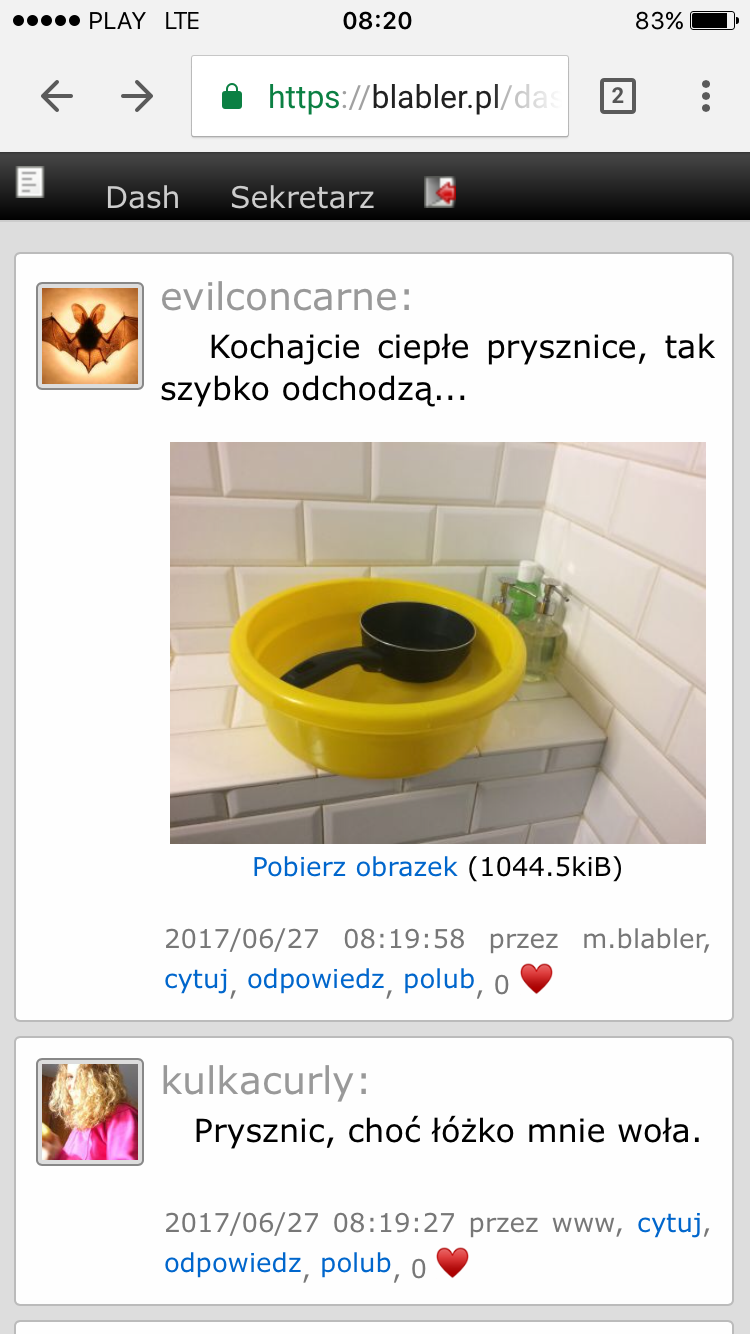Image resolution: width=750 pixels, height=1334 pixels.
Task: Tap polub under kulkacurly's post
Action: coord(356,1263)
